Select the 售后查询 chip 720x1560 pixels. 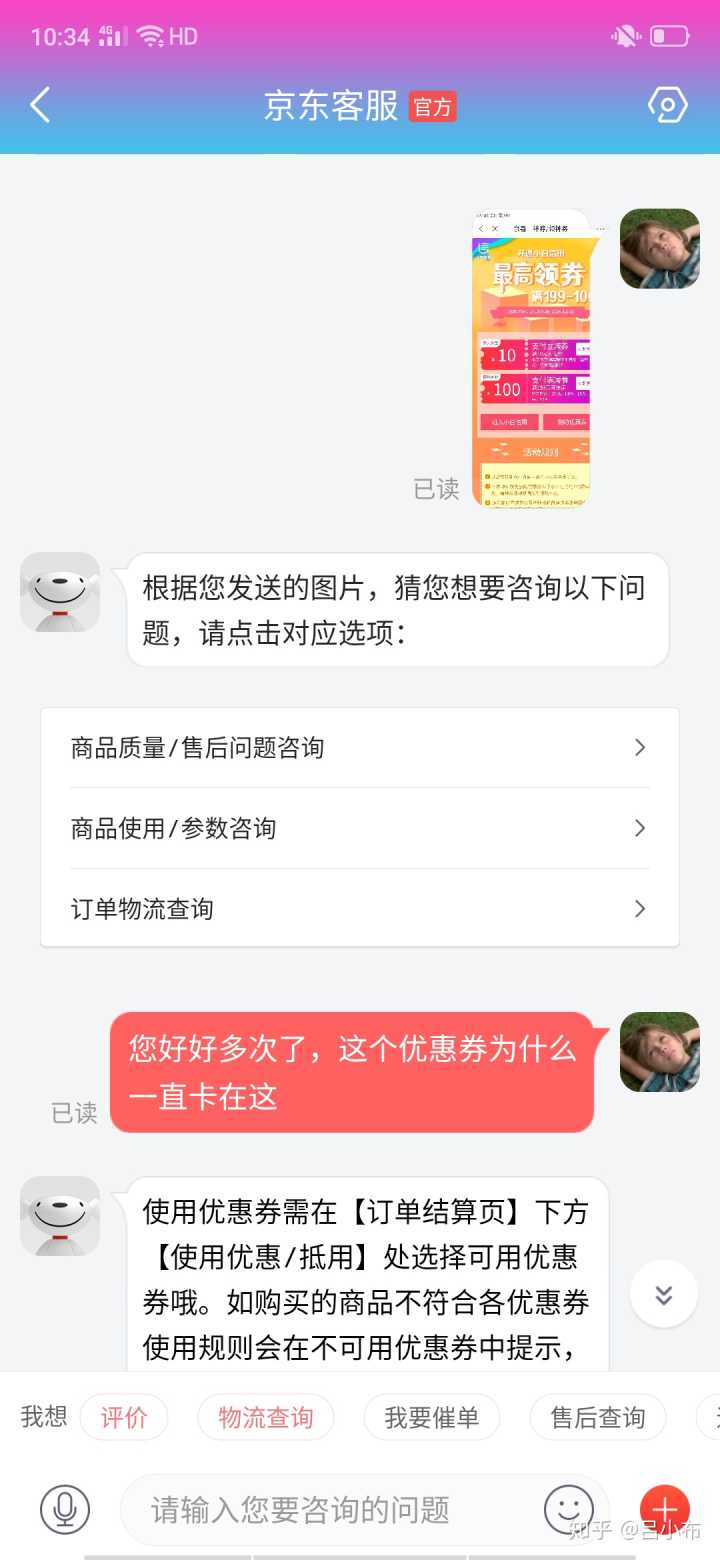tap(598, 1417)
